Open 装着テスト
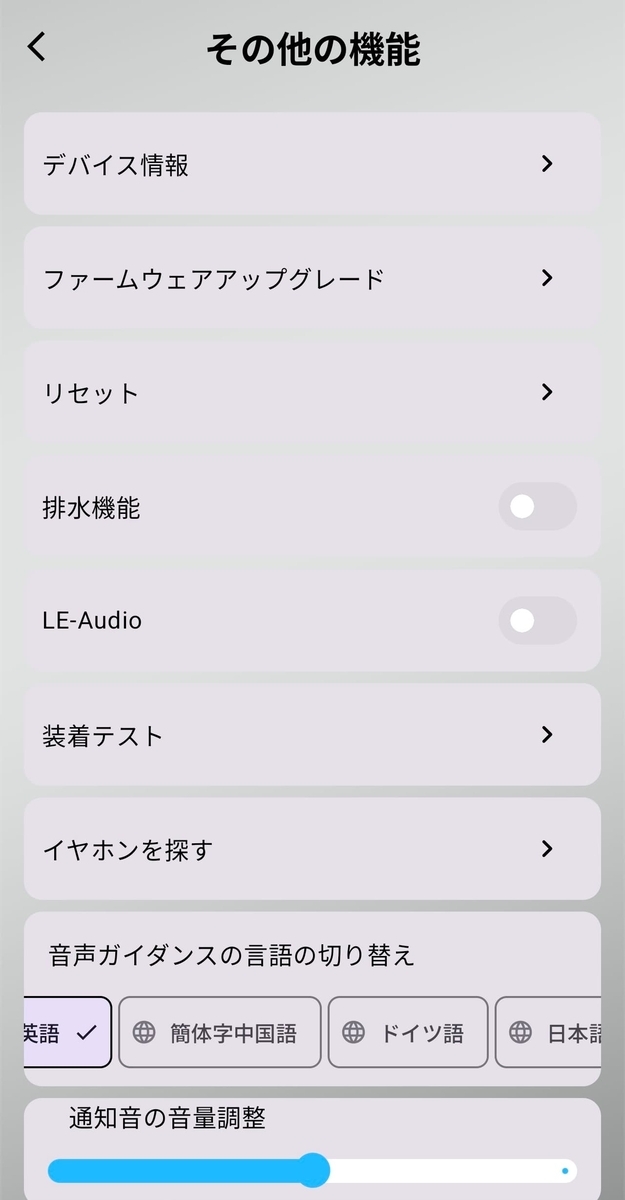The image size is (625, 1200). pyautogui.click(x=312, y=735)
